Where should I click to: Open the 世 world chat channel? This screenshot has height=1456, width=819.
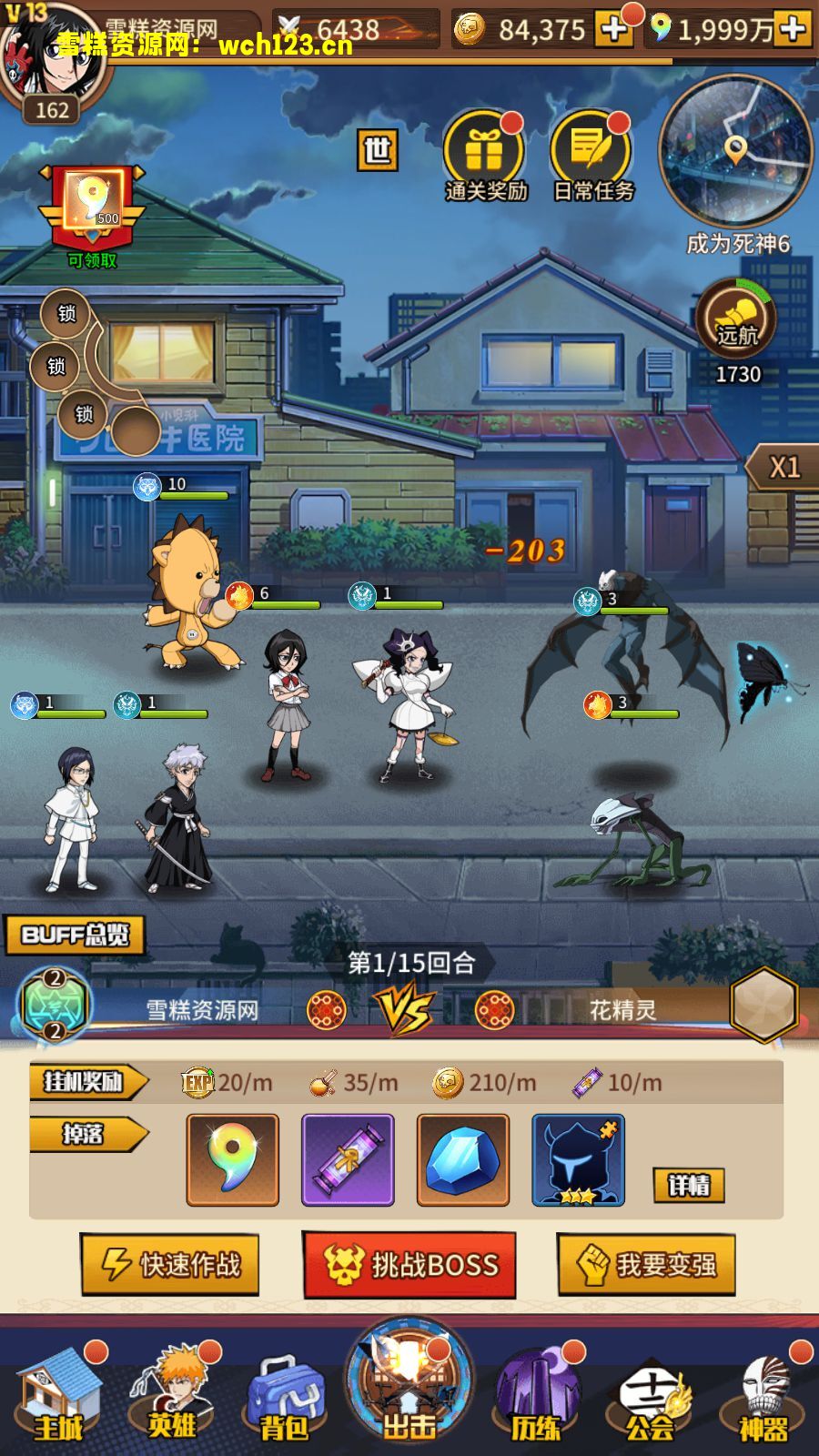[377, 150]
